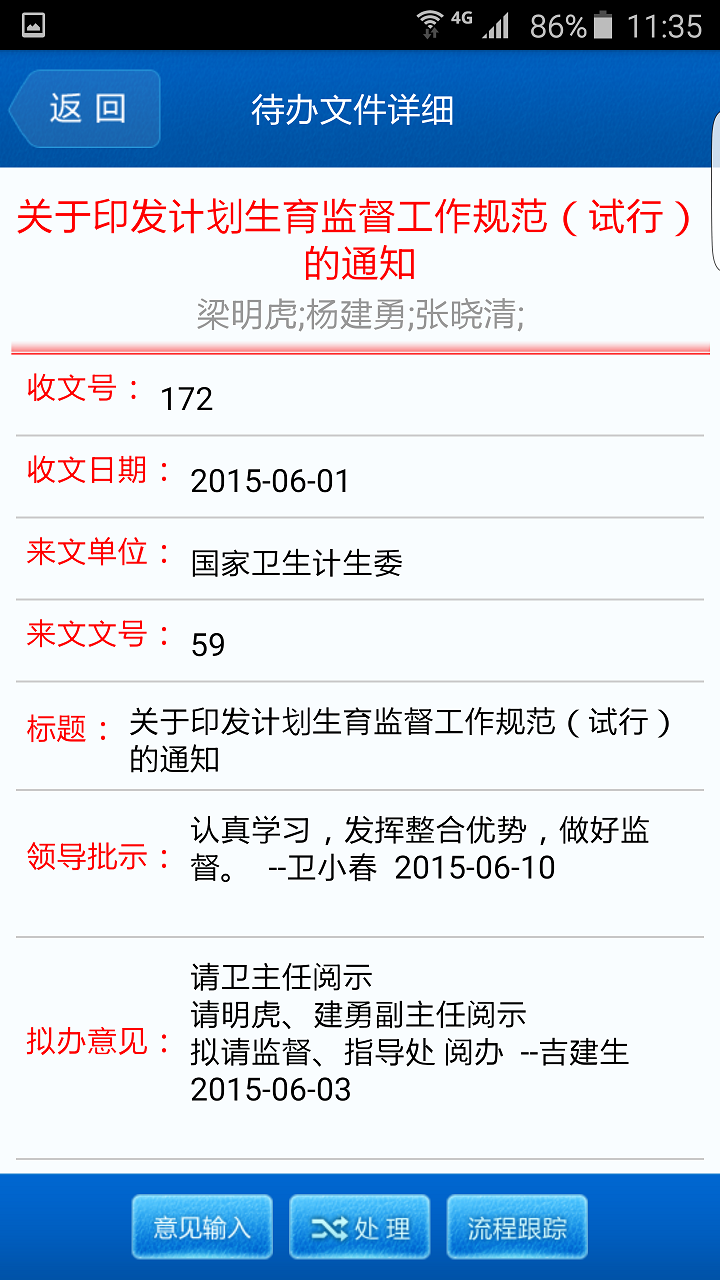Open the 流程跟踪 process tracking view
Image resolution: width=720 pixels, height=1280 pixels.
517,1225
